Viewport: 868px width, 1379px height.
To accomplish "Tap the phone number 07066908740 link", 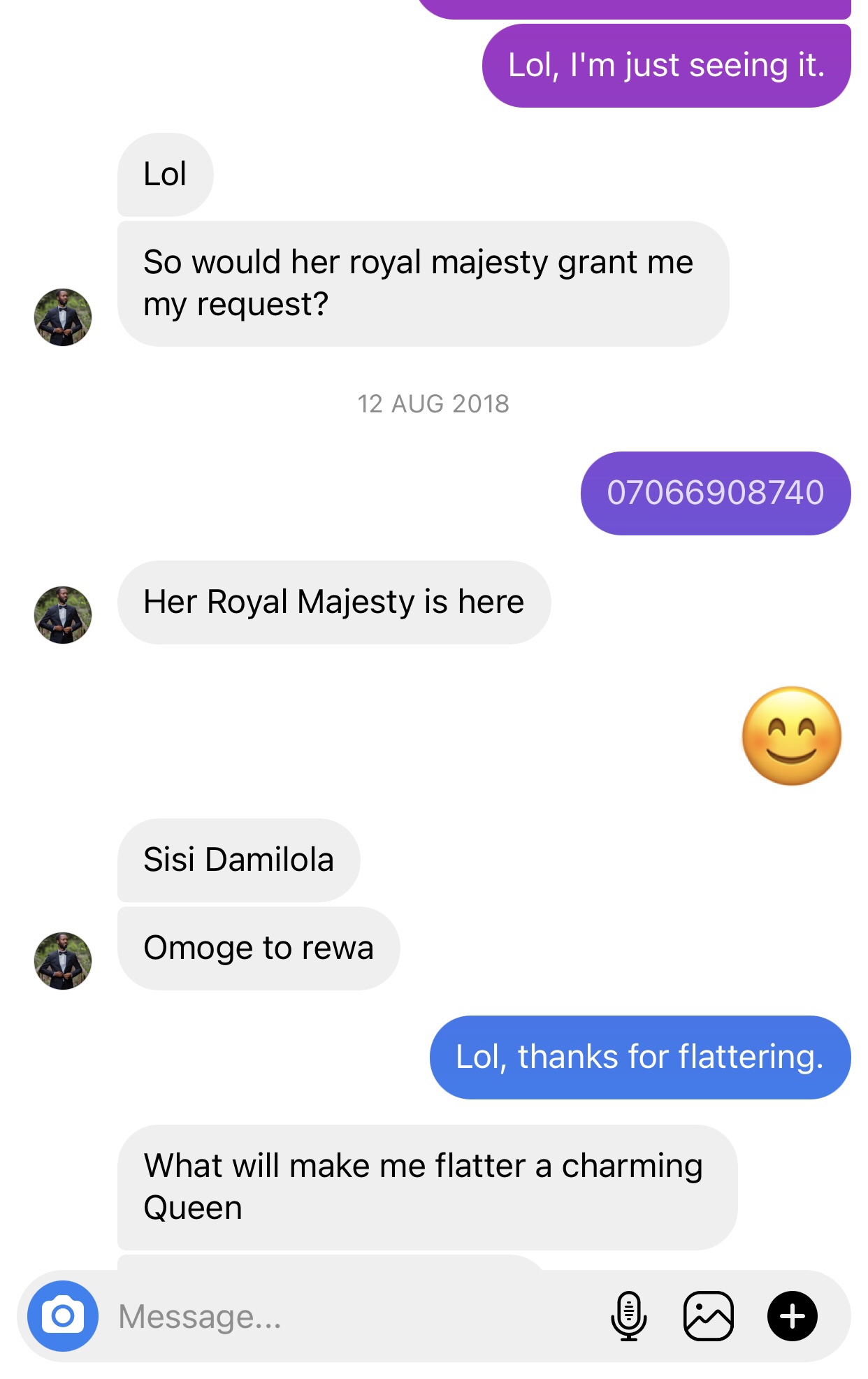I will click(715, 493).
